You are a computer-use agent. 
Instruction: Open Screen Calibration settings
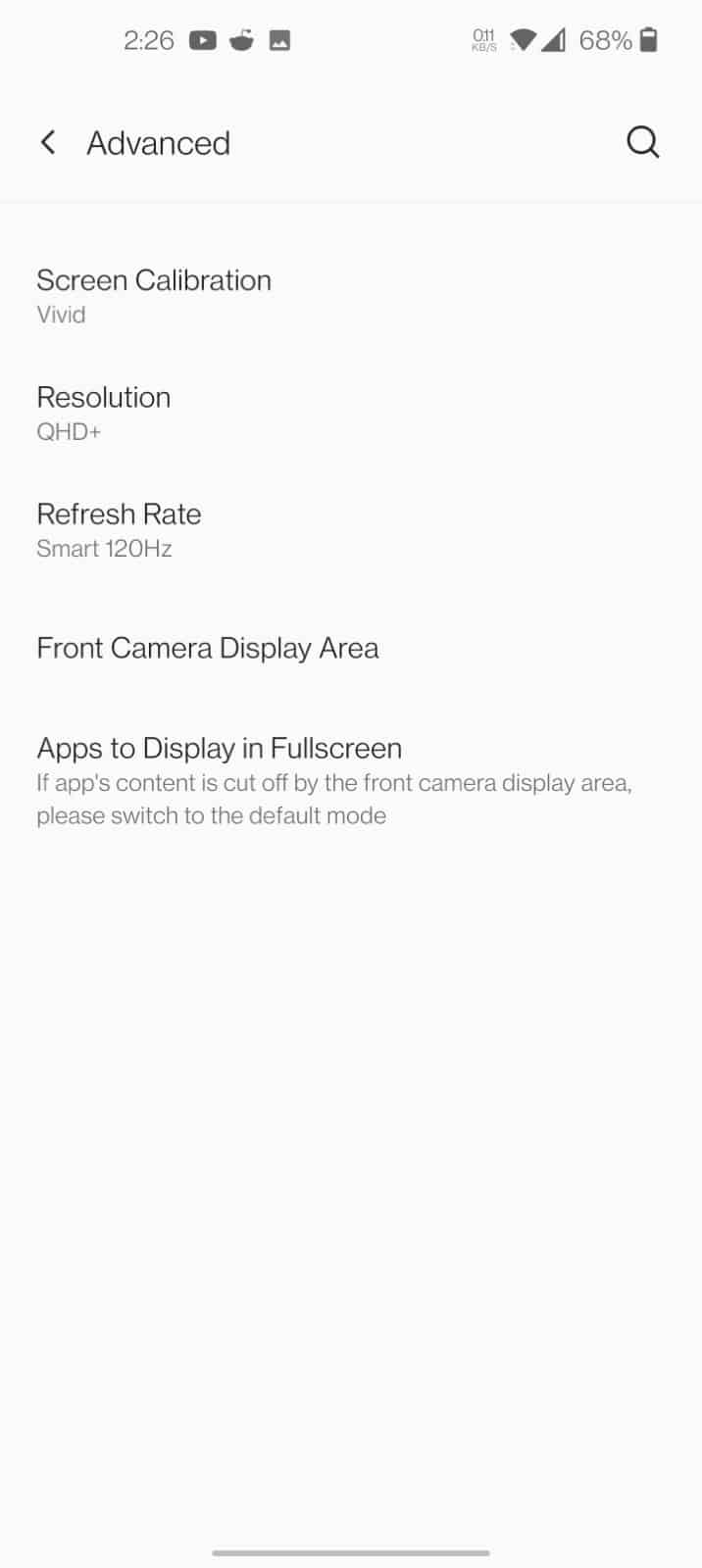154,295
